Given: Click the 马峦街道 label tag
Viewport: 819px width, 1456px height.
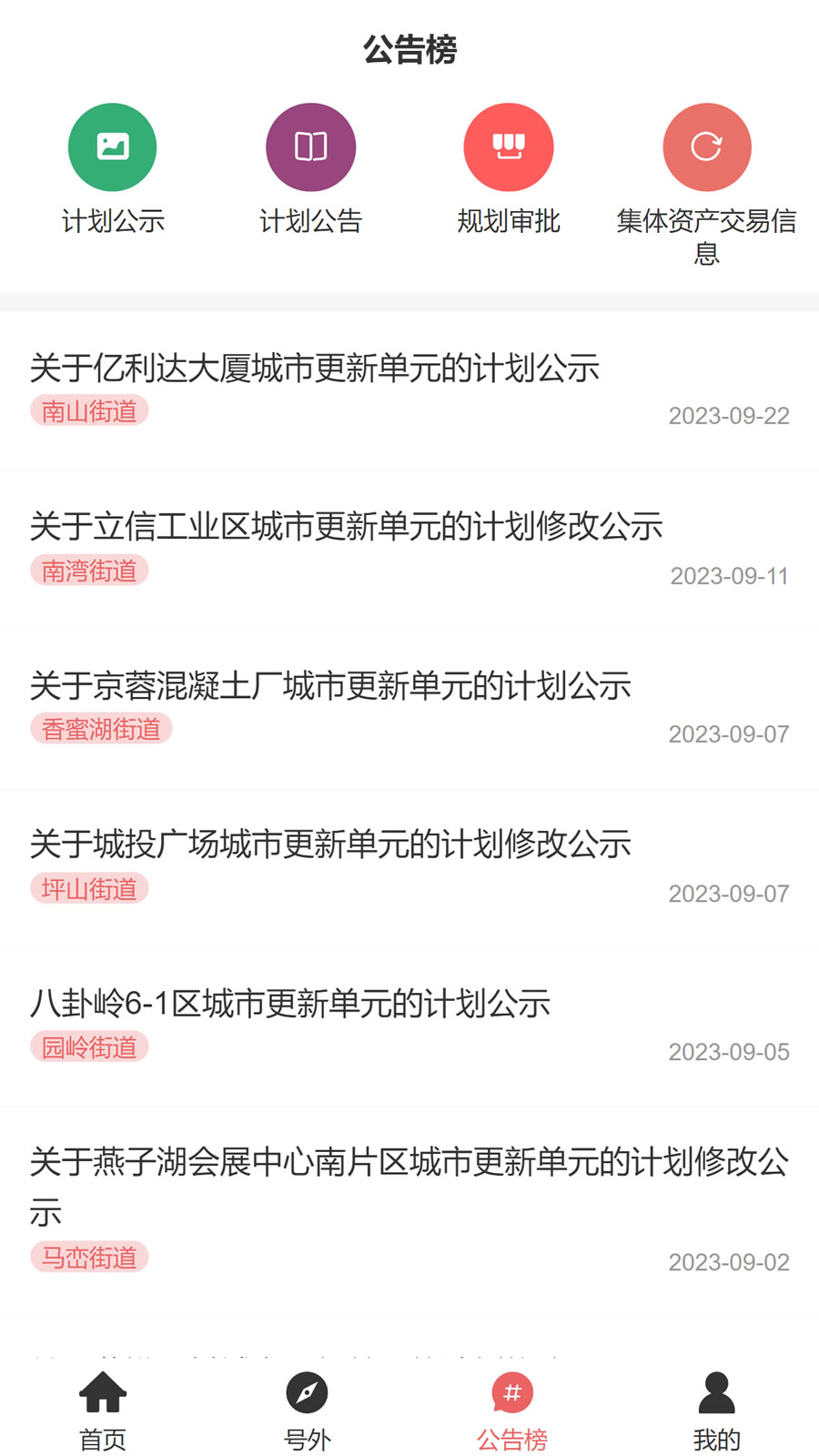Looking at the screenshot, I should (x=89, y=1259).
